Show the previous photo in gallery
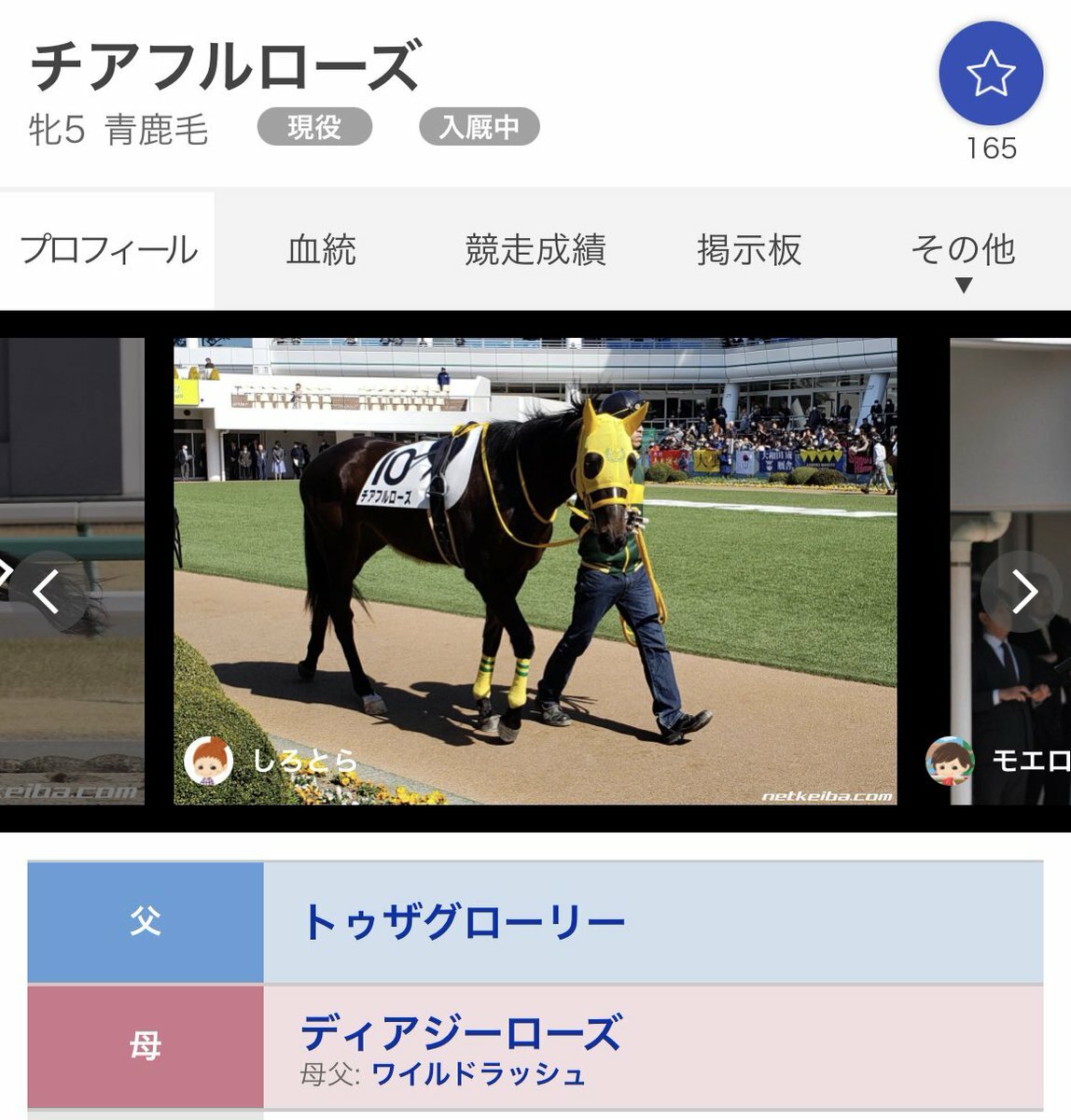The width and height of the screenshot is (1071, 1120). tap(47, 591)
